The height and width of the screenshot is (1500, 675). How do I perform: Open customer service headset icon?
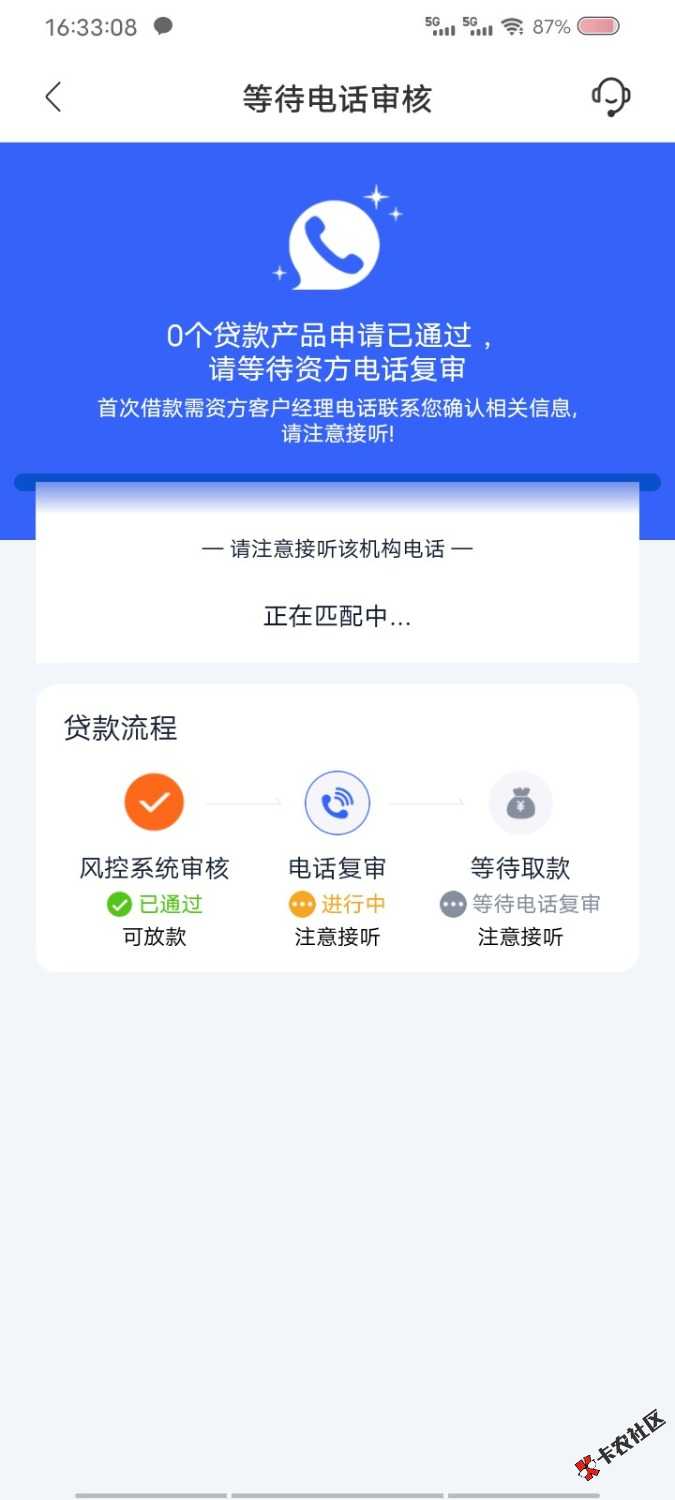(611, 97)
